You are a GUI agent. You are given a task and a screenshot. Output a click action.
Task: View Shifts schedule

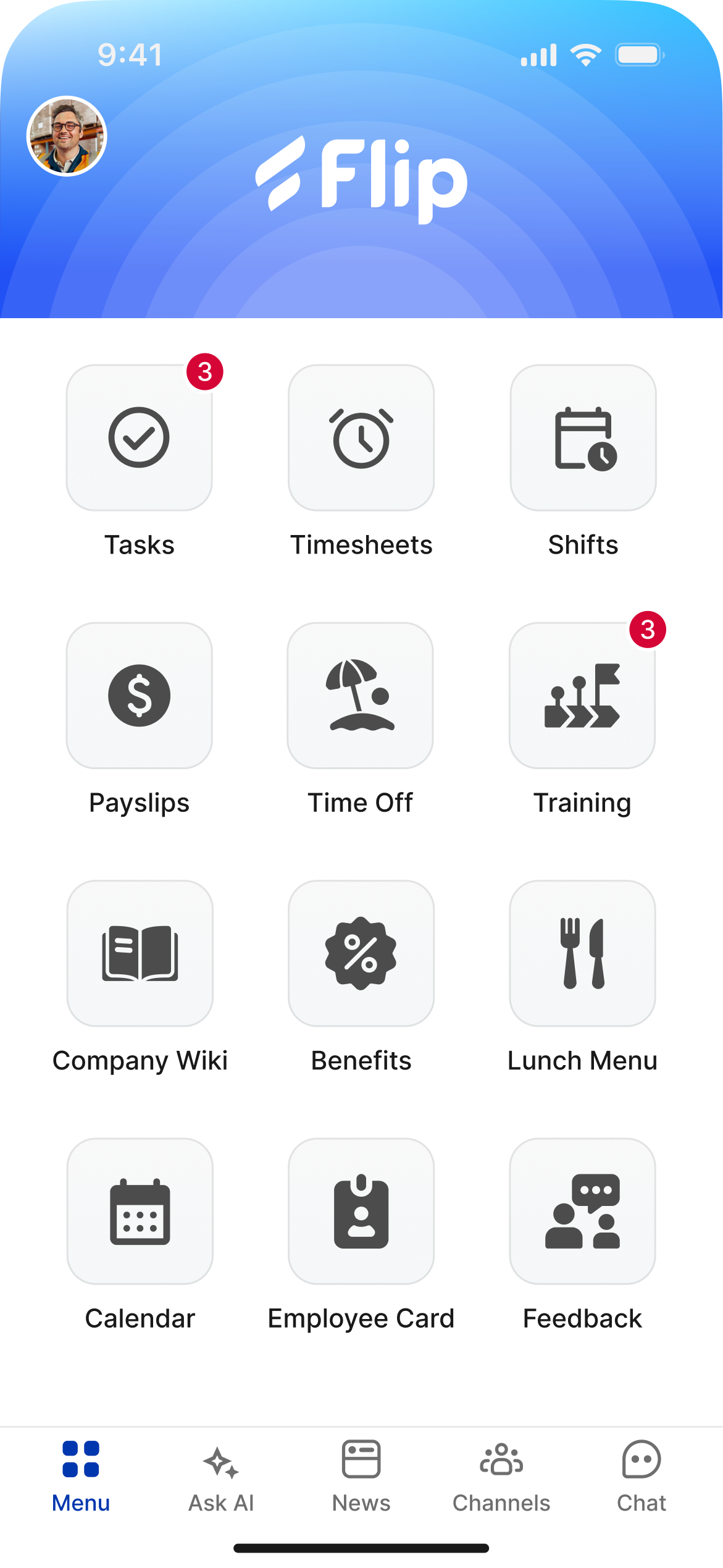583,437
